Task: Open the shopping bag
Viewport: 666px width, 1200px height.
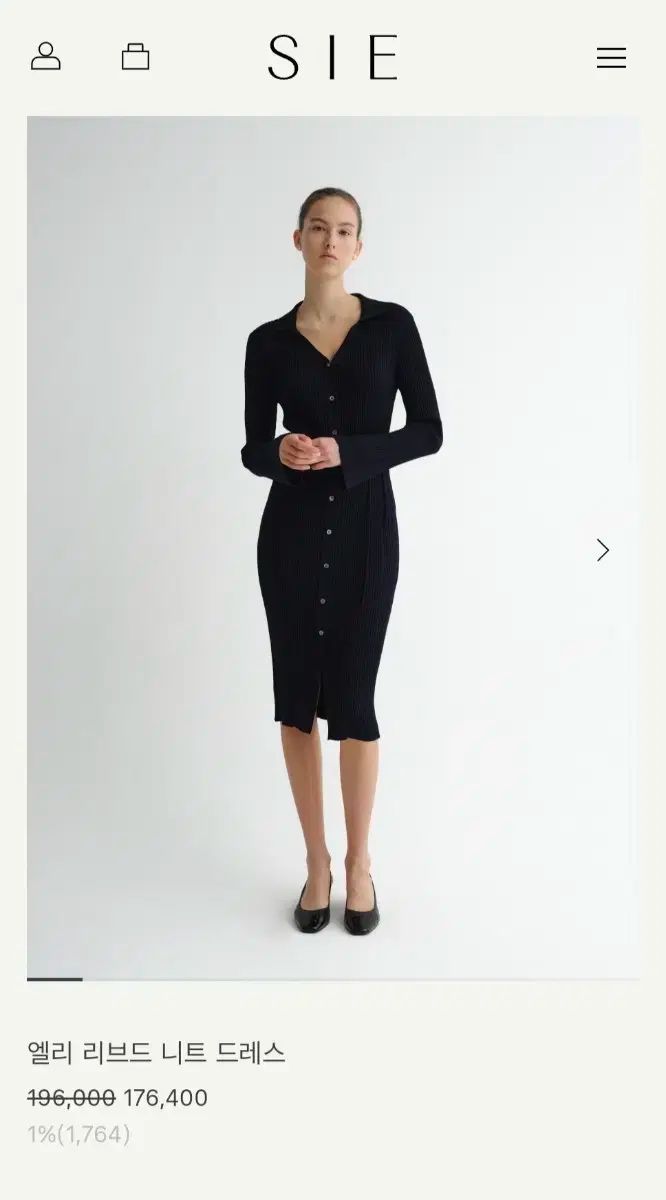Action: (x=135, y=57)
